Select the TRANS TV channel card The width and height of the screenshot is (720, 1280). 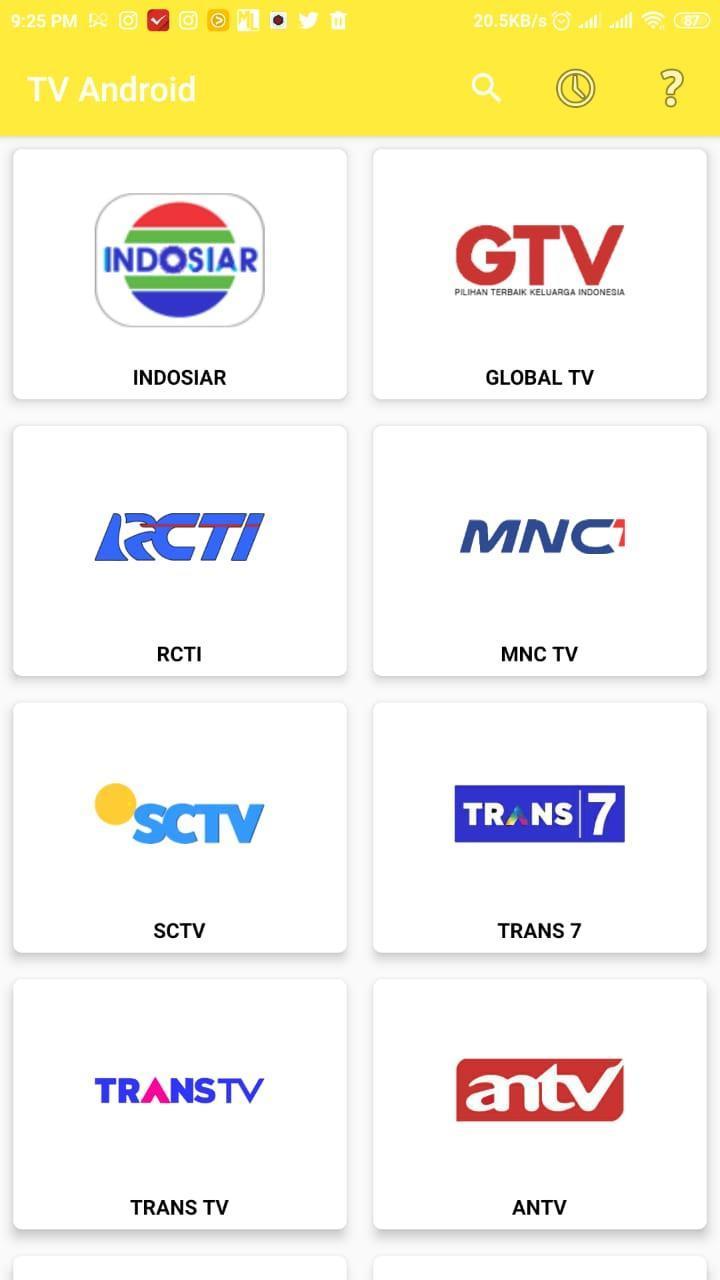click(180, 1104)
